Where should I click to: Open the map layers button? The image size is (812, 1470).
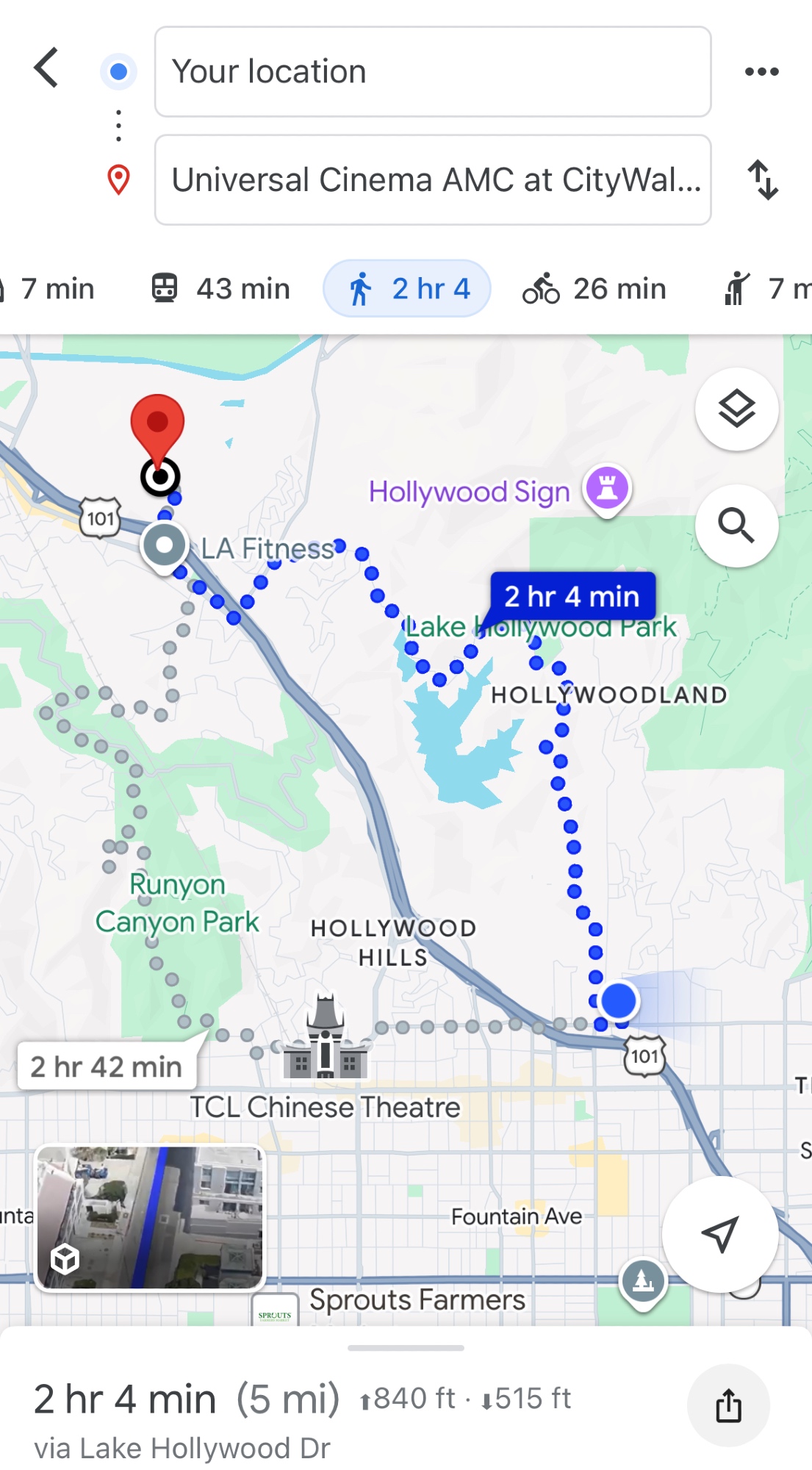click(x=736, y=409)
